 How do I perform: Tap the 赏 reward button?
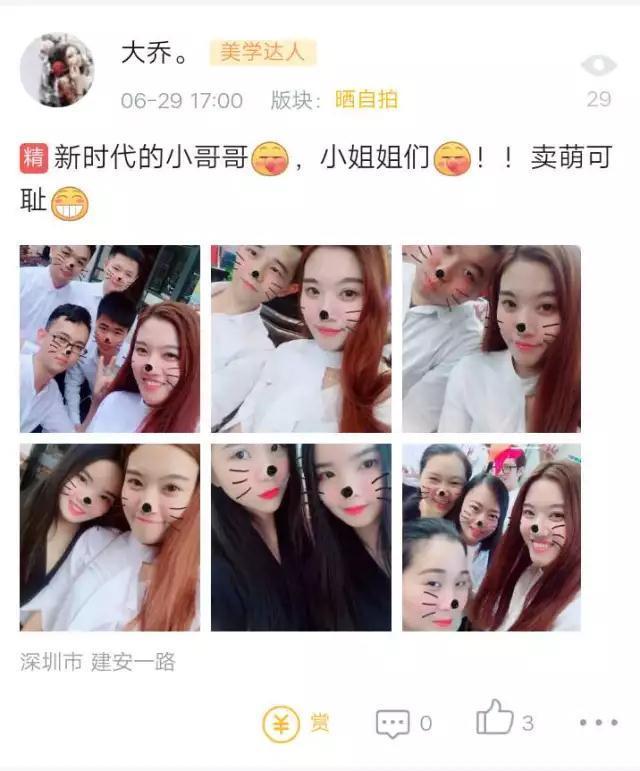[x=297, y=722]
